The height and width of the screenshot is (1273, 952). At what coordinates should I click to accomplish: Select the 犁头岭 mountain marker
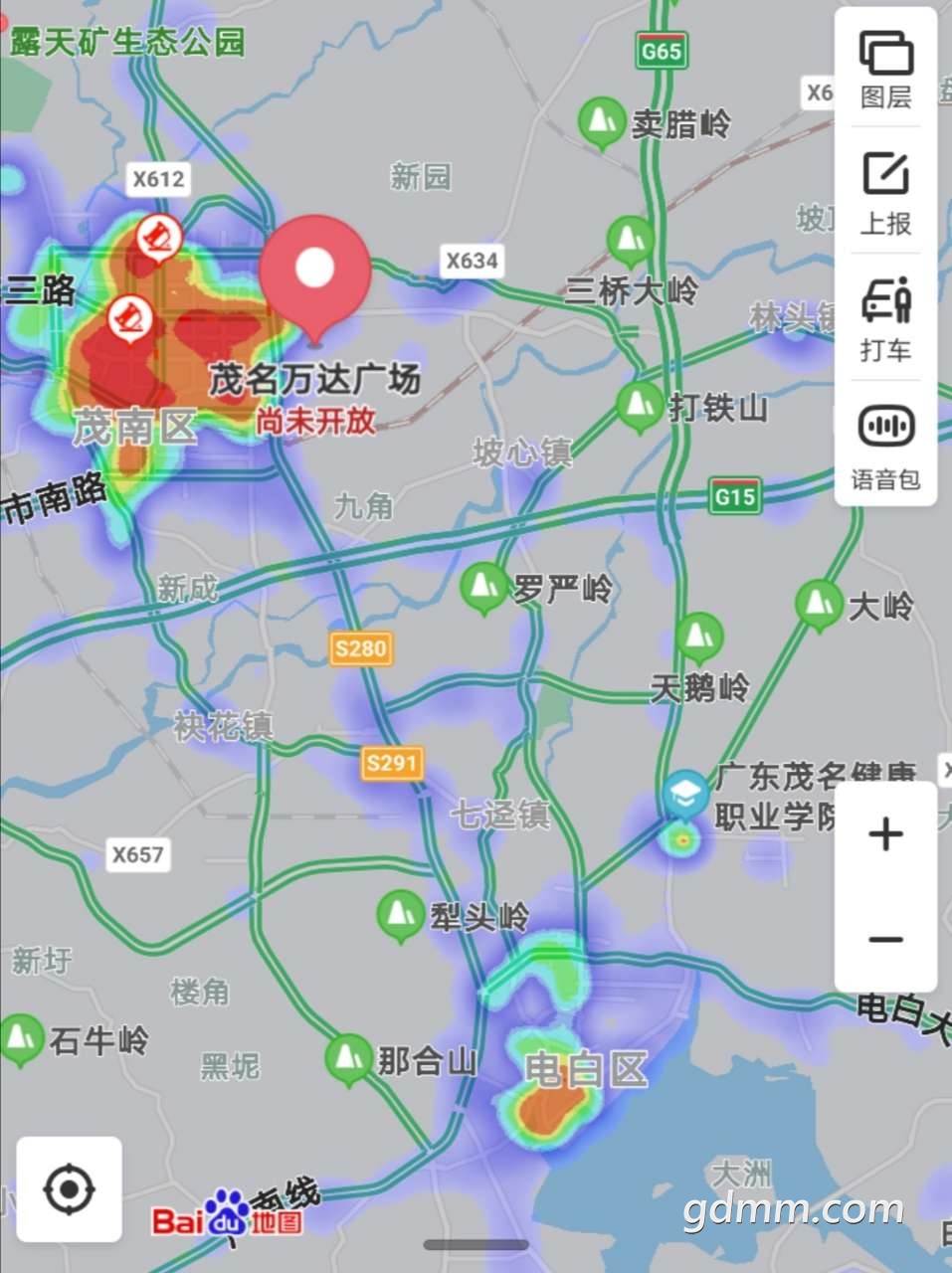click(x=401, y=915)
